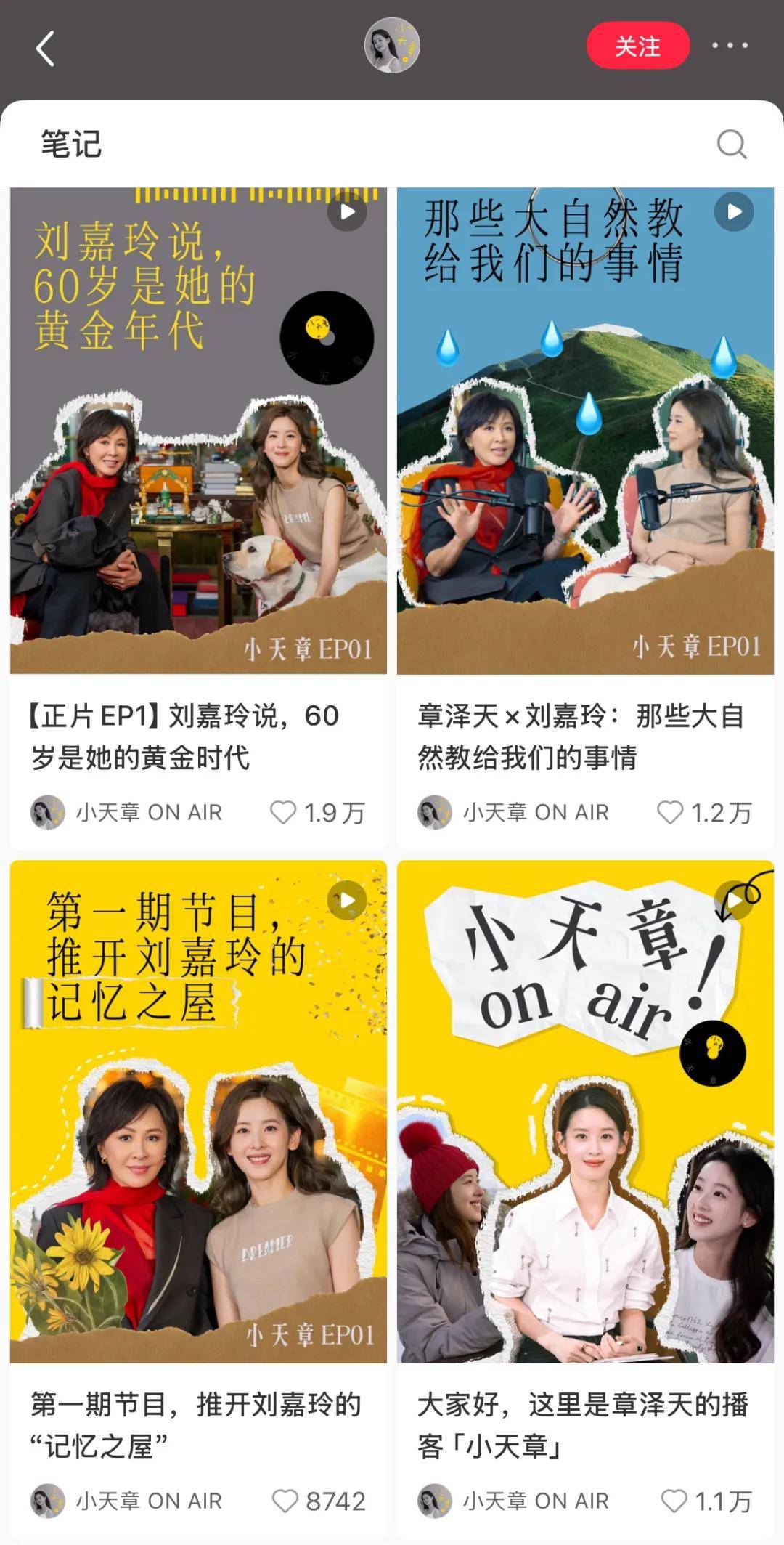Open the three-dot overflow menu

click(730, 46)
